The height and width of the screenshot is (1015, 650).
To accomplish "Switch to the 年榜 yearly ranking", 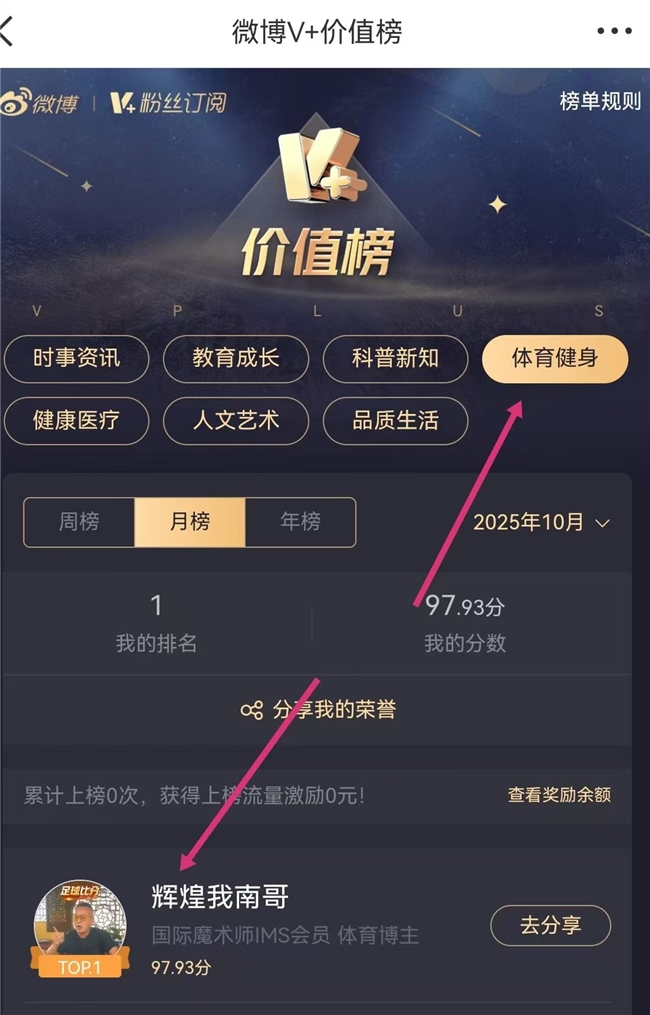I will 300,522.
